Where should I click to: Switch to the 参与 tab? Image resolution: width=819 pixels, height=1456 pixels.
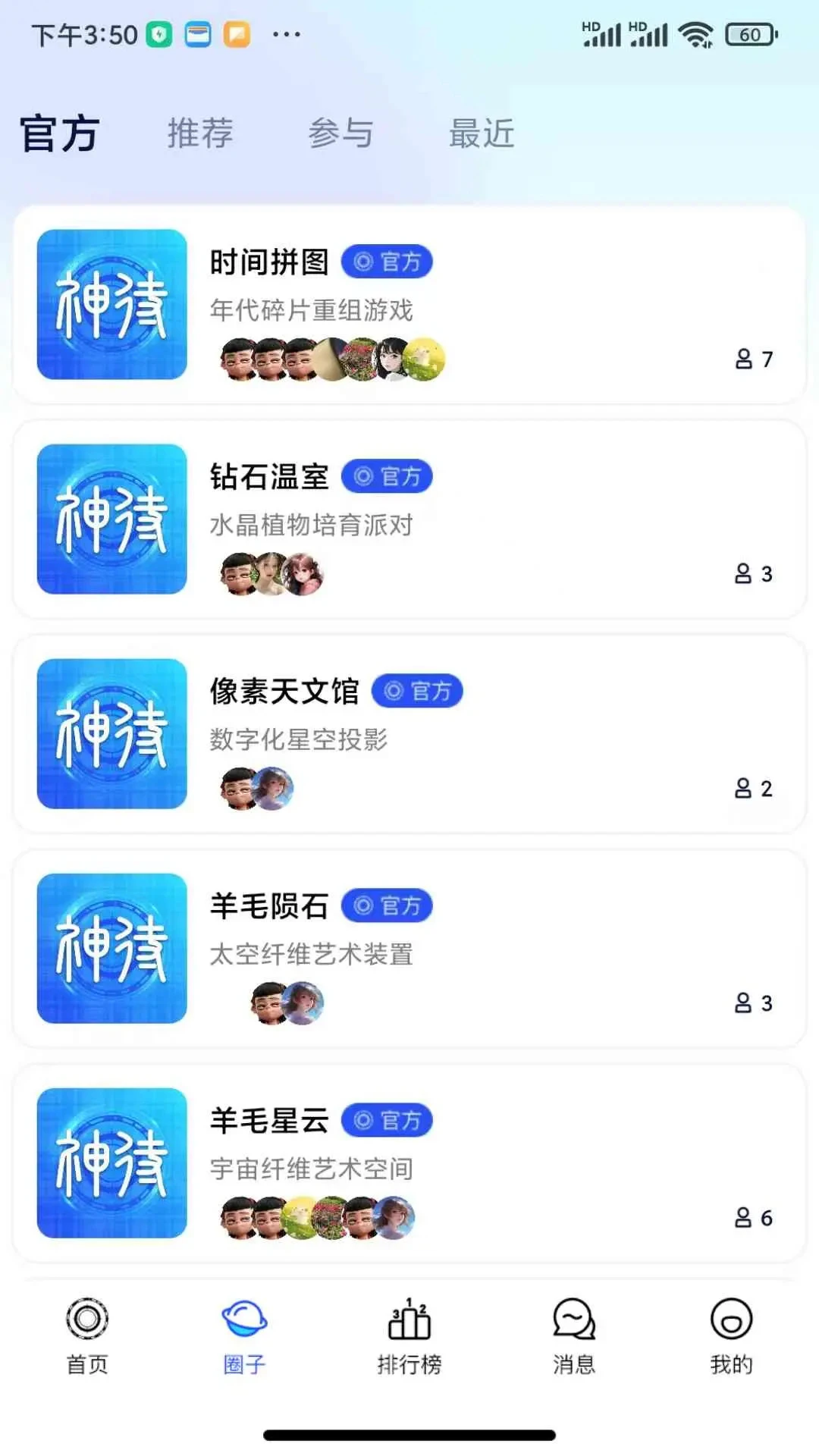click(340, 133)
